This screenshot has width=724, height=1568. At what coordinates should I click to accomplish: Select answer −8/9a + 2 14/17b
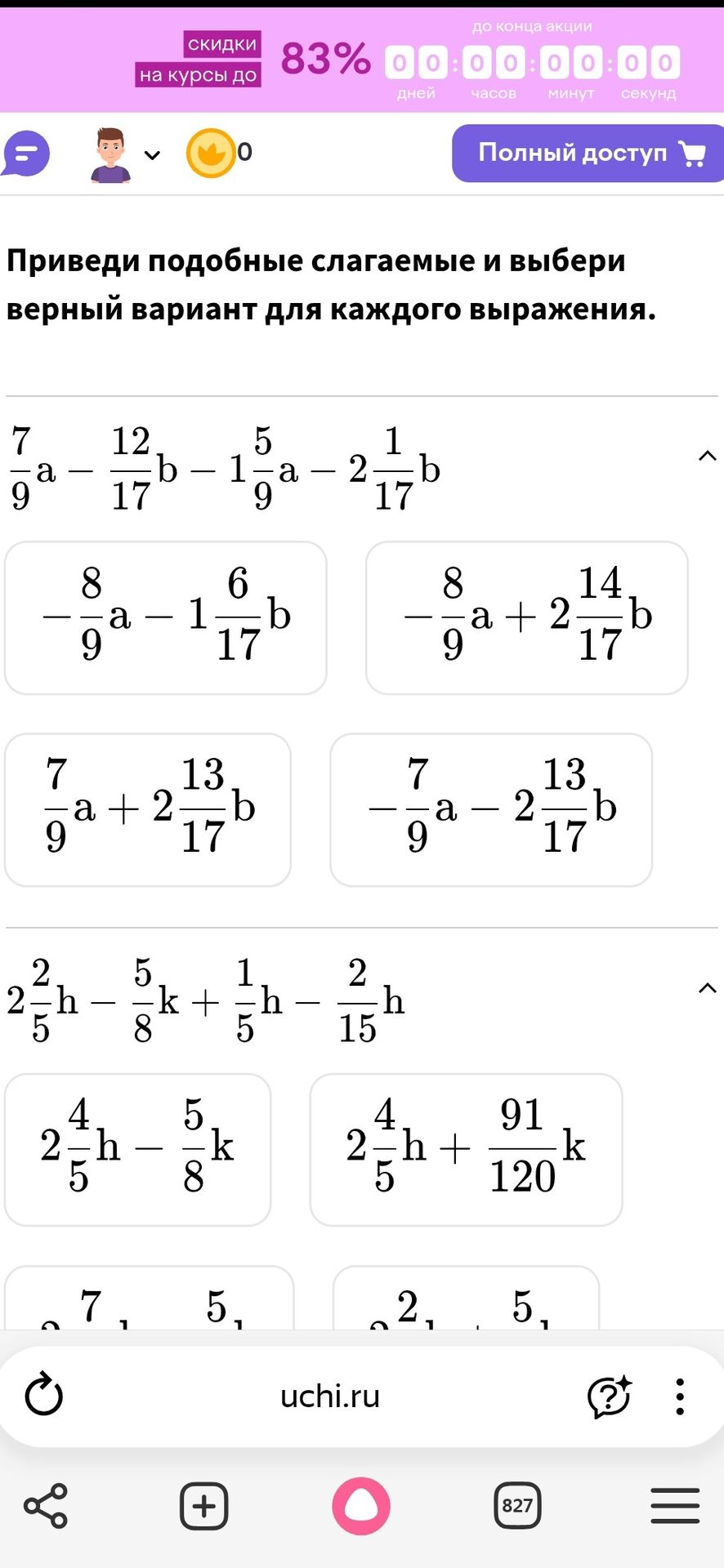coord(527,617)
